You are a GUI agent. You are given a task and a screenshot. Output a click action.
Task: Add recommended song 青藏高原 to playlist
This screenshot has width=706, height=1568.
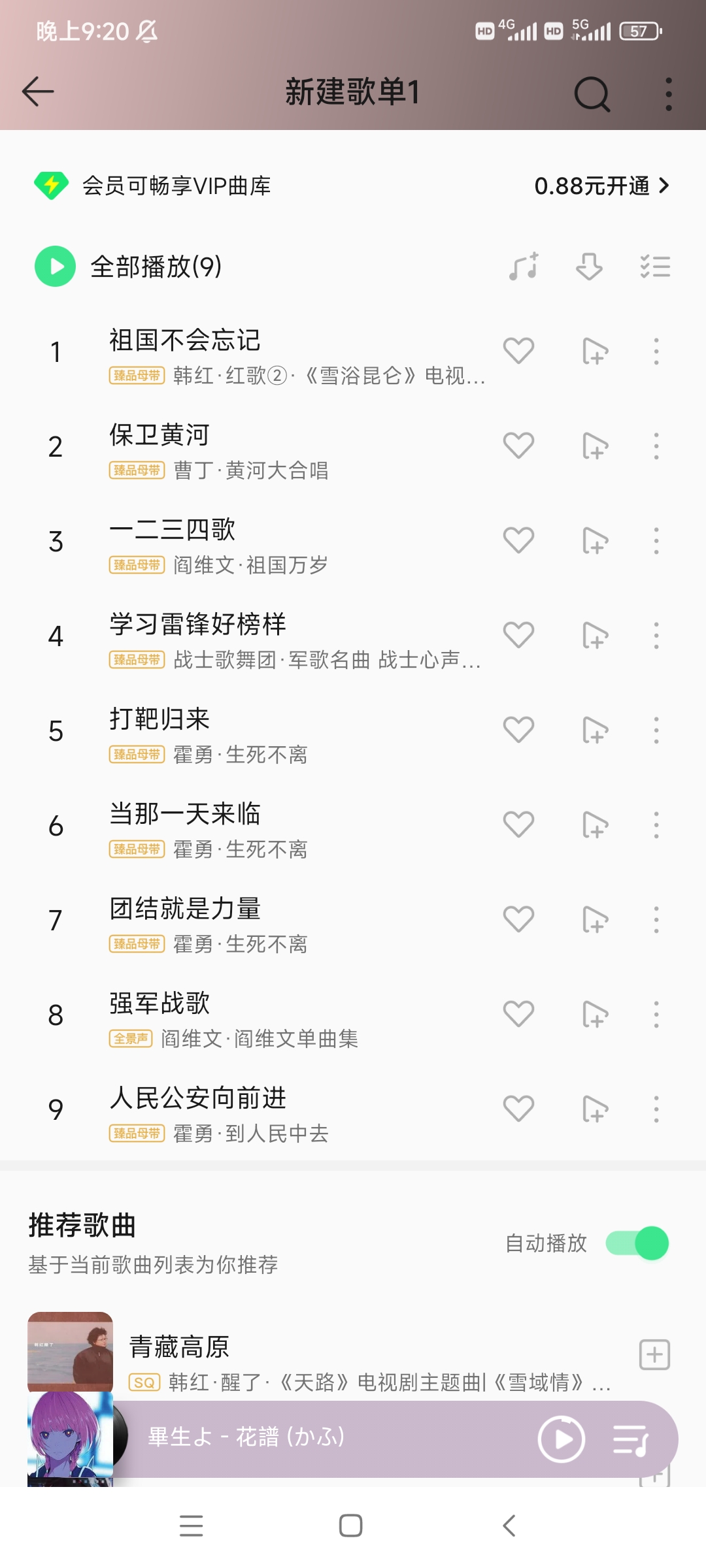(x=654, y=1355)
